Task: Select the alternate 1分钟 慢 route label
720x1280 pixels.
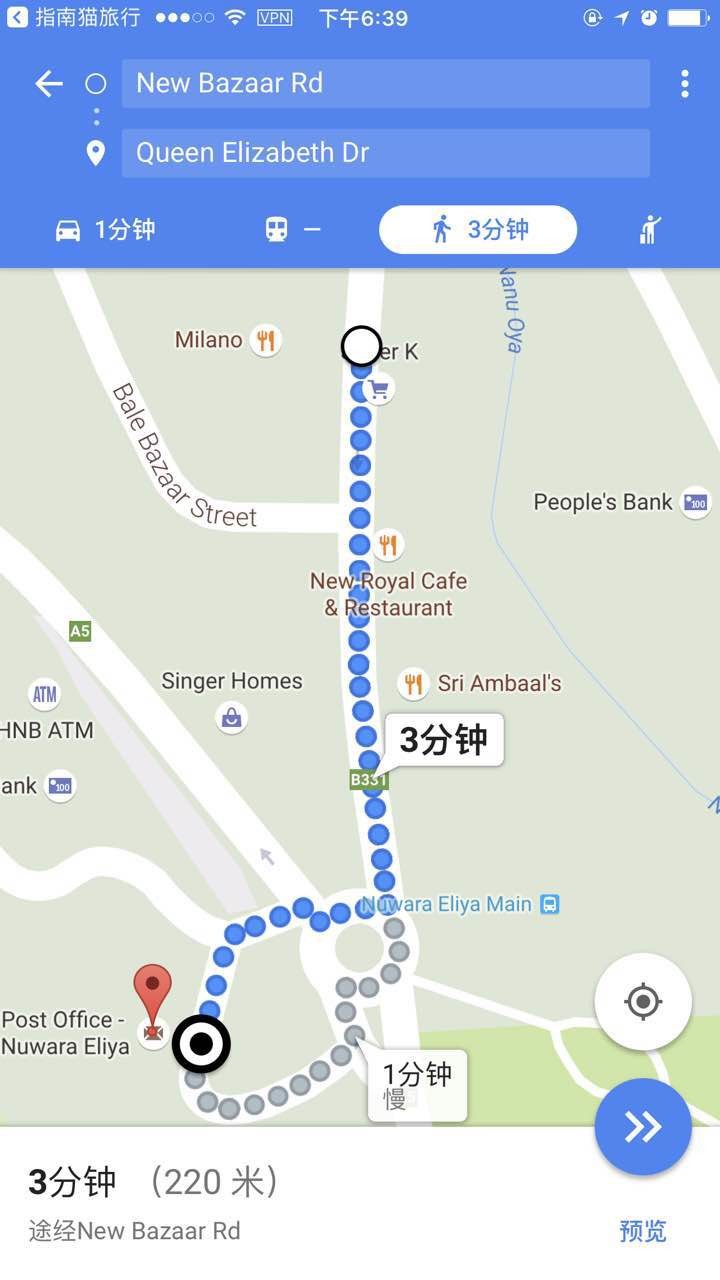Action: [417, 1086]
